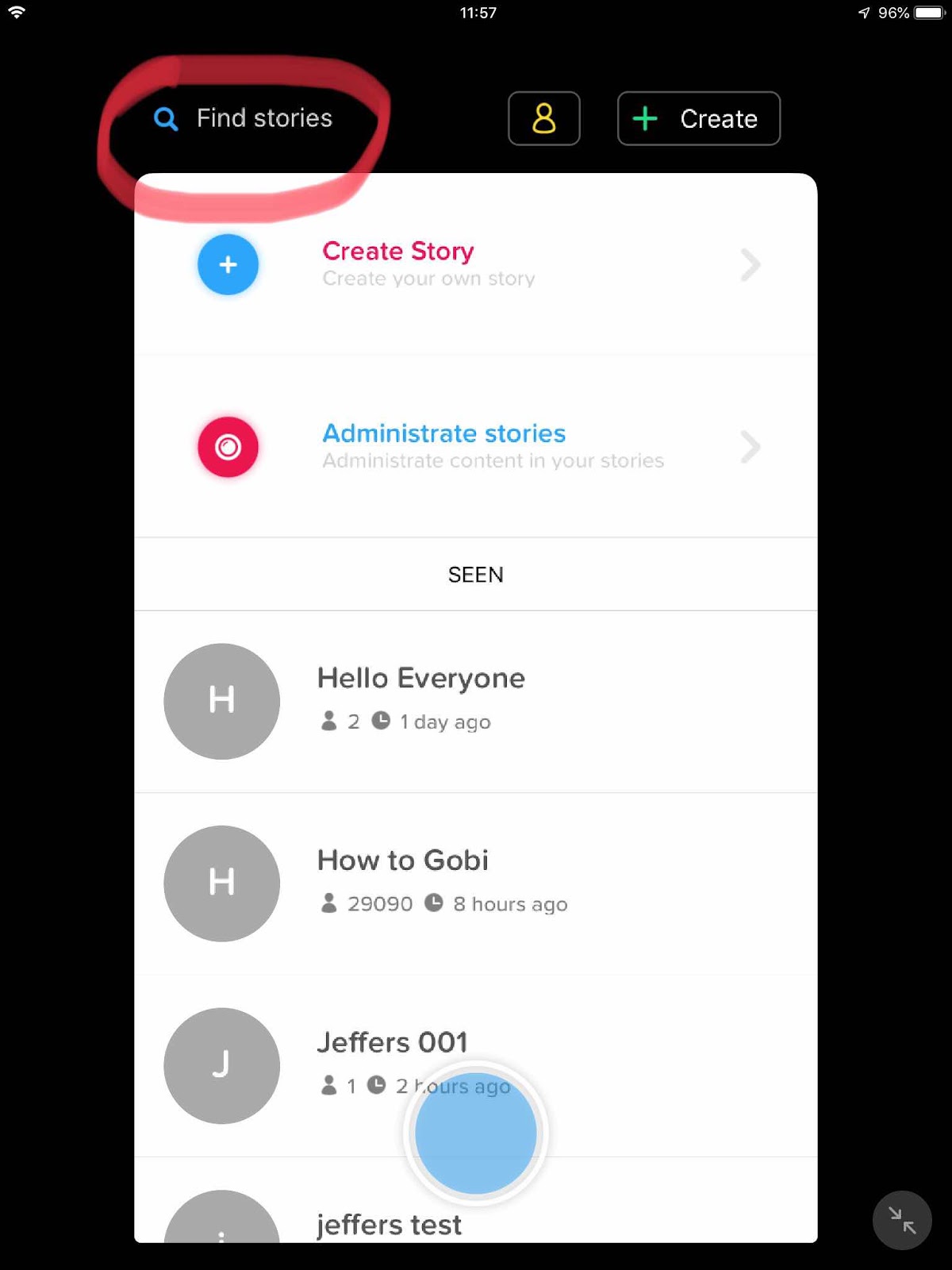Open the Find stories search
Image resolution: width=952 pixels, height=1270 pixels.
pos(244,119)
